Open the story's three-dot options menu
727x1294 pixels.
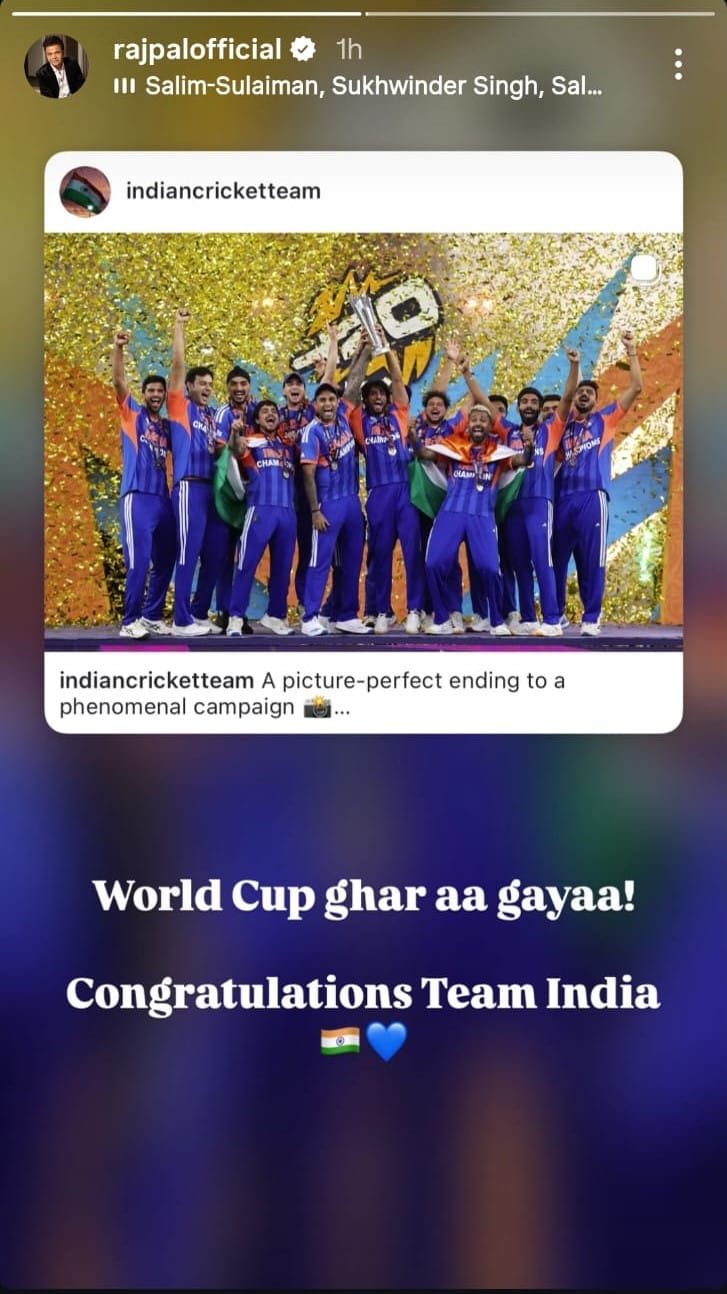tap(678, 65)
